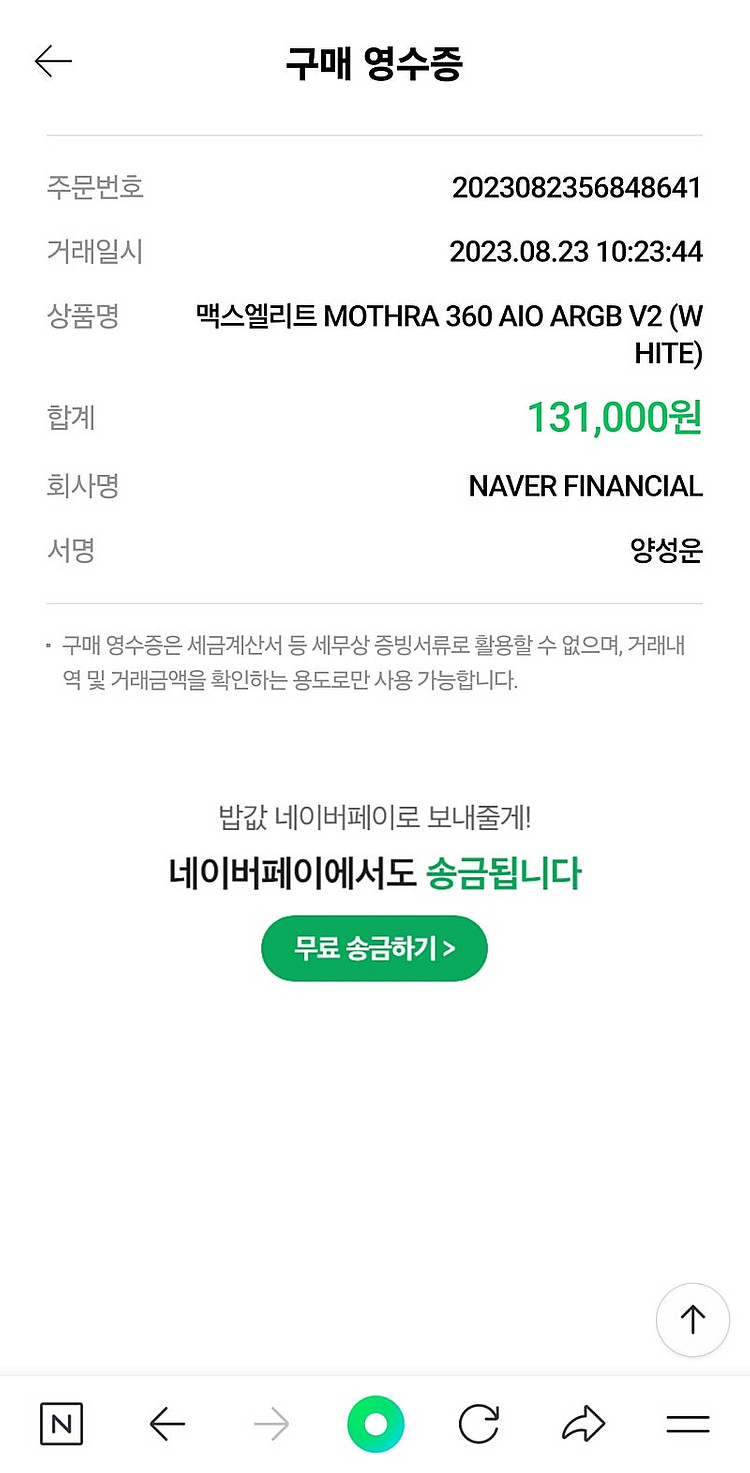Image resolution: width=750 pixels, height=1473 pixels.
Task: Open the green circle search button
Action: tap(376, 1424)
